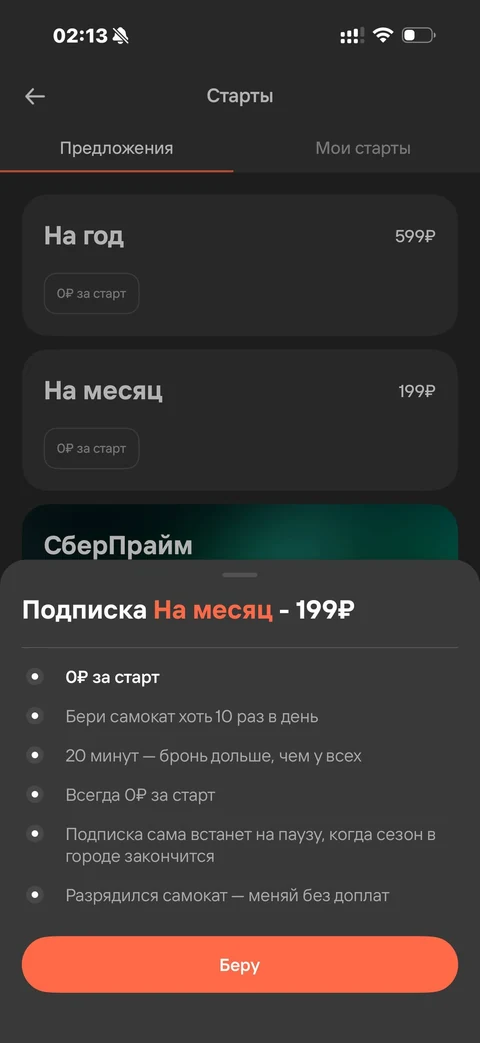Image resolution: width=480 pixels, height=1043 pixels.
Task: Open the На месяц 199₽ subscription card
Action: [240, 420]
